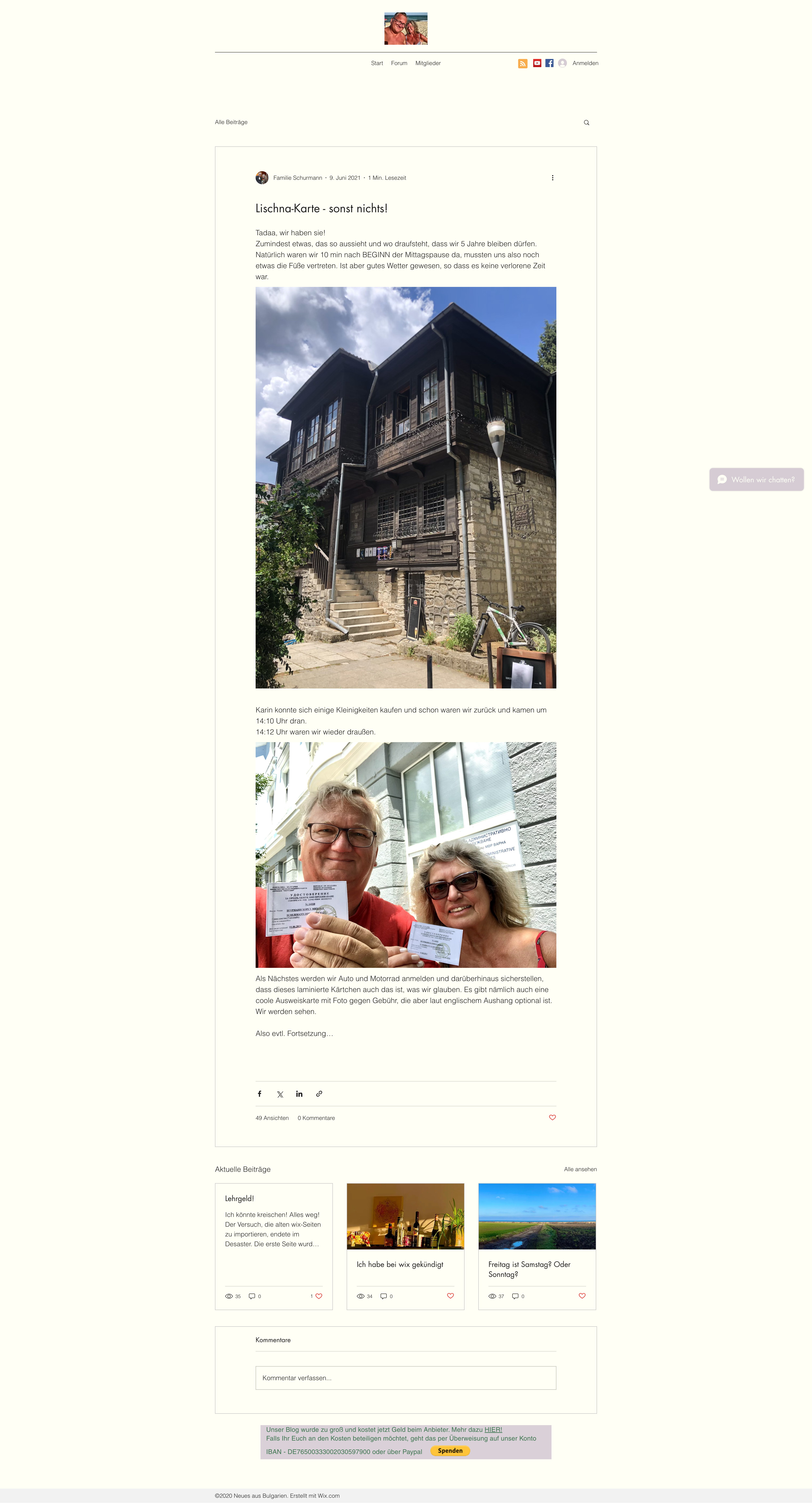Share the post on Facebook
Screen dimensions: 812x1503
pos(259,1093)
